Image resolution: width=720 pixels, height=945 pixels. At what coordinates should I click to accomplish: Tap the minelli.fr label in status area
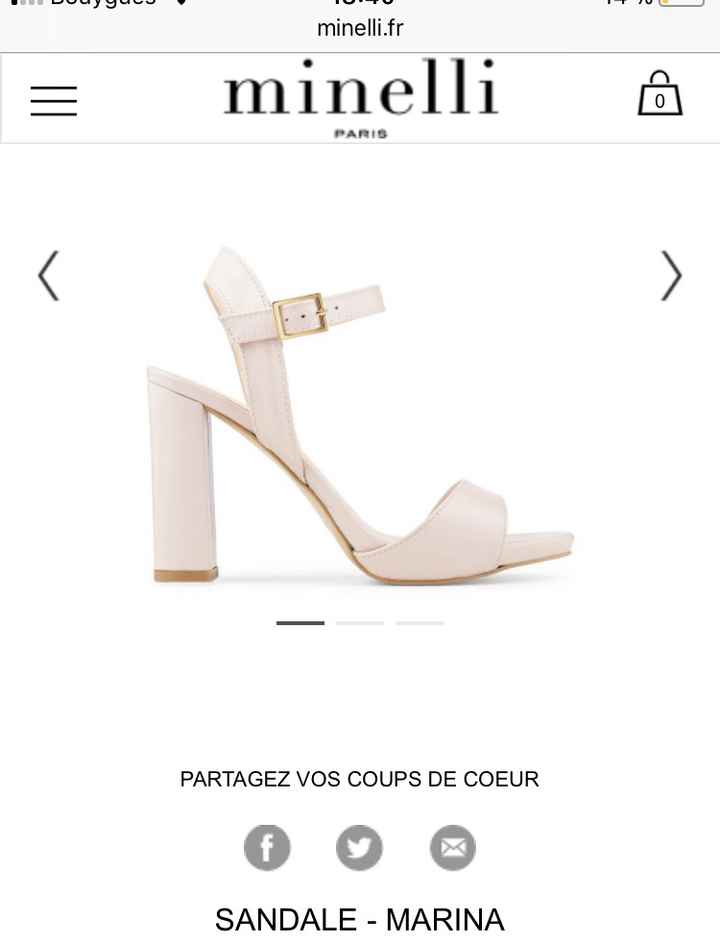click(360, 27)
